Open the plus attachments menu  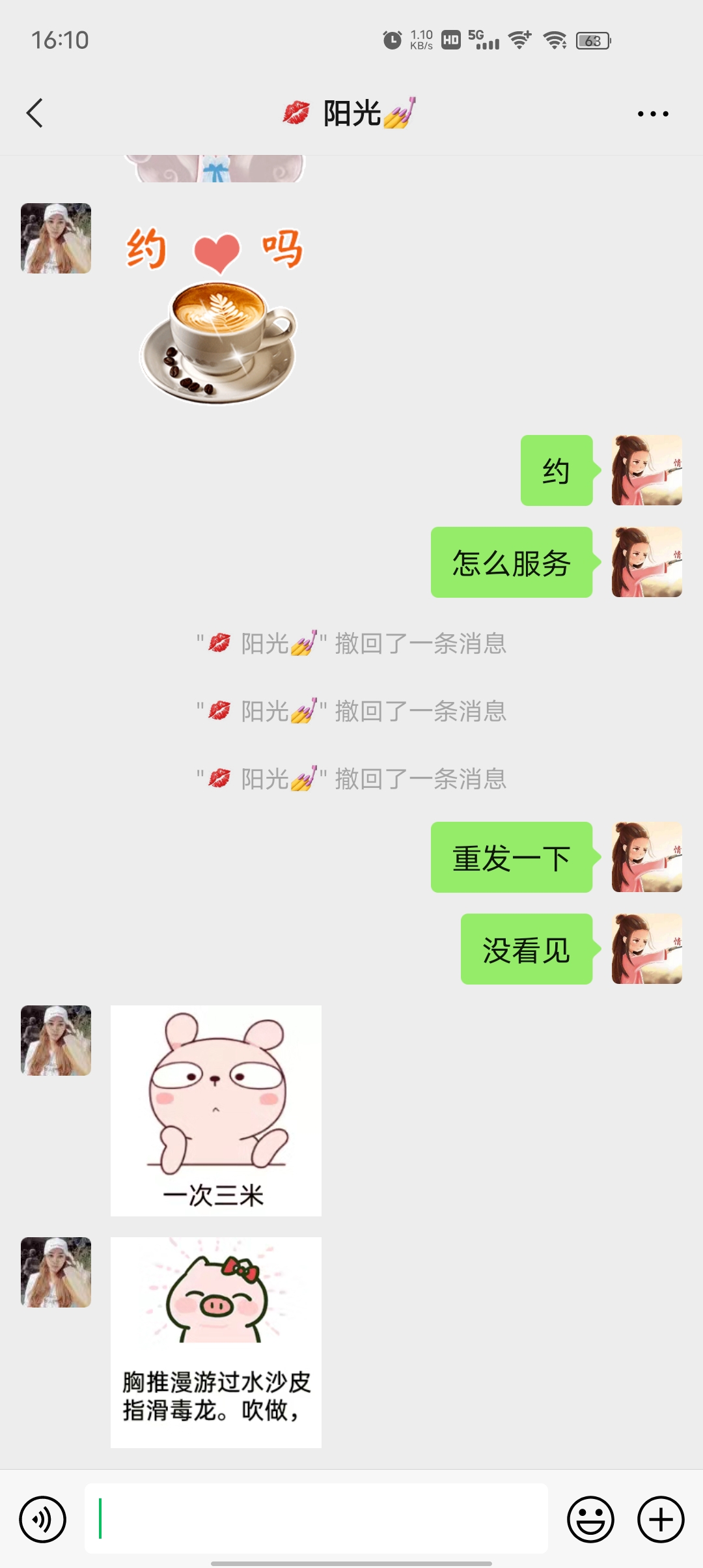coord(660,1519)
